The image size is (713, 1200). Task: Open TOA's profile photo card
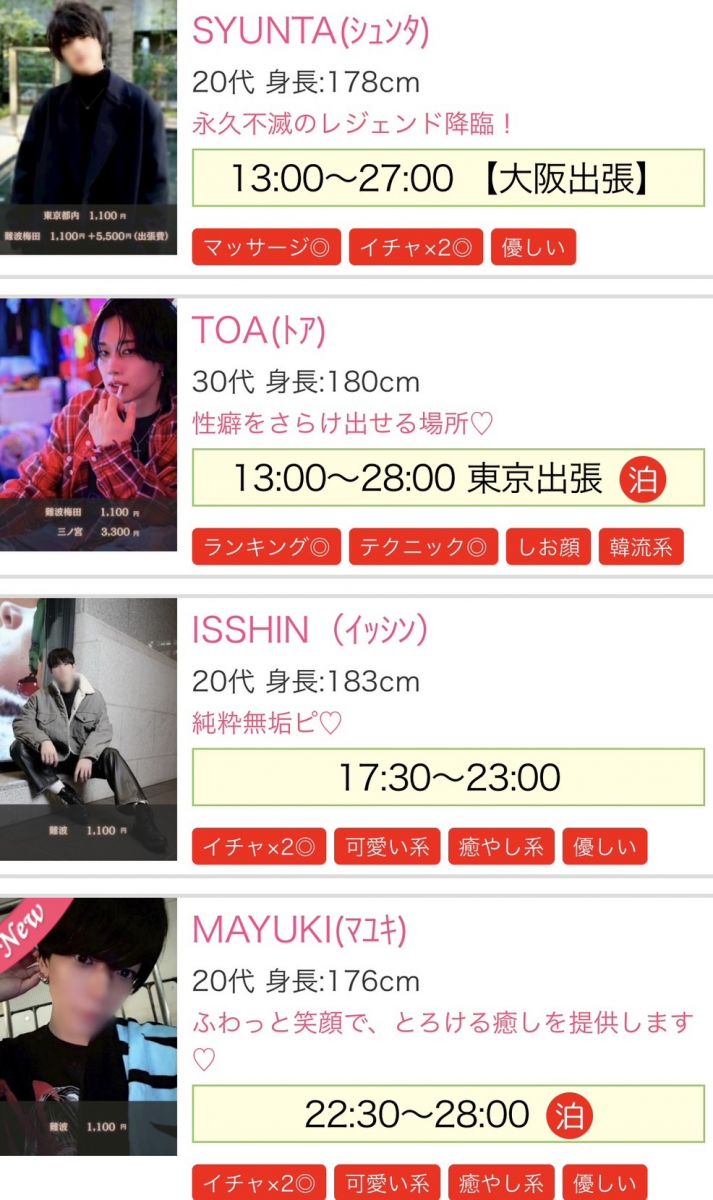point(88,424)
